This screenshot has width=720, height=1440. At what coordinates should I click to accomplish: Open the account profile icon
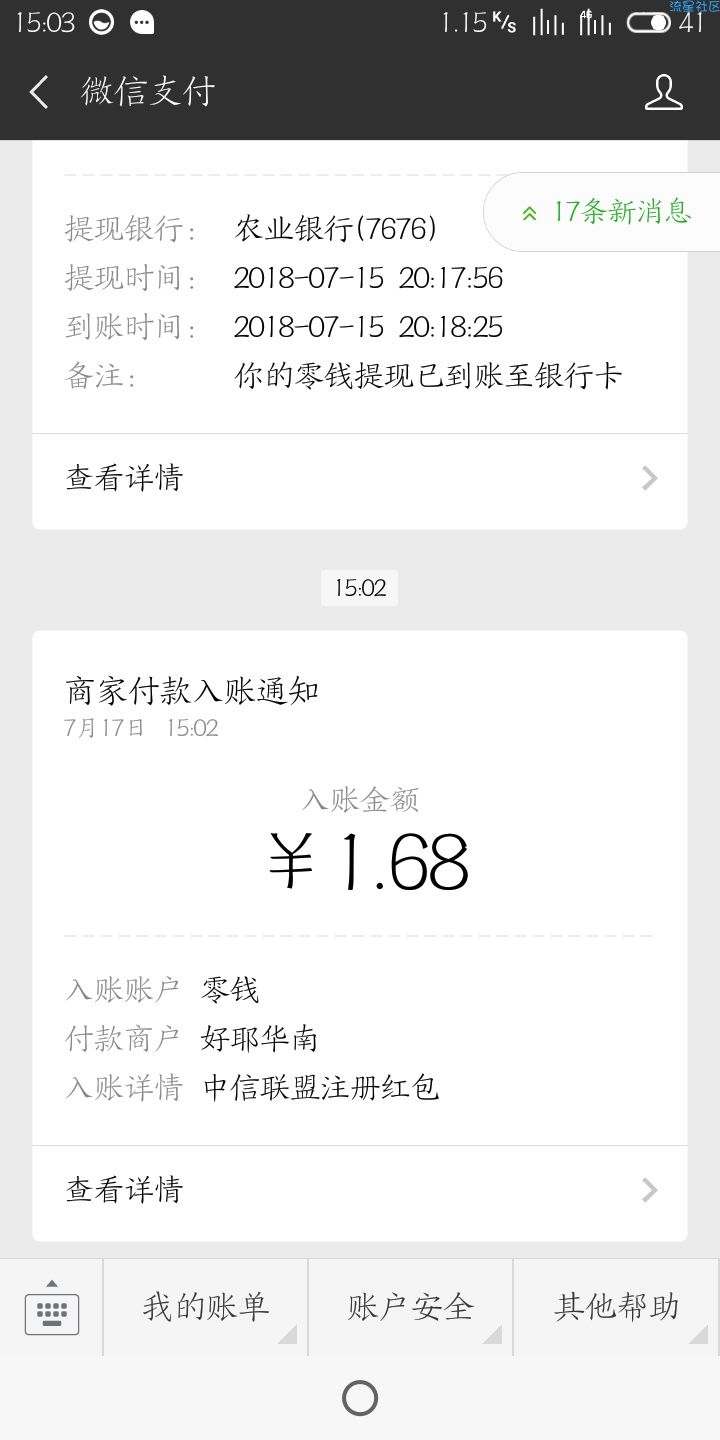663,92
